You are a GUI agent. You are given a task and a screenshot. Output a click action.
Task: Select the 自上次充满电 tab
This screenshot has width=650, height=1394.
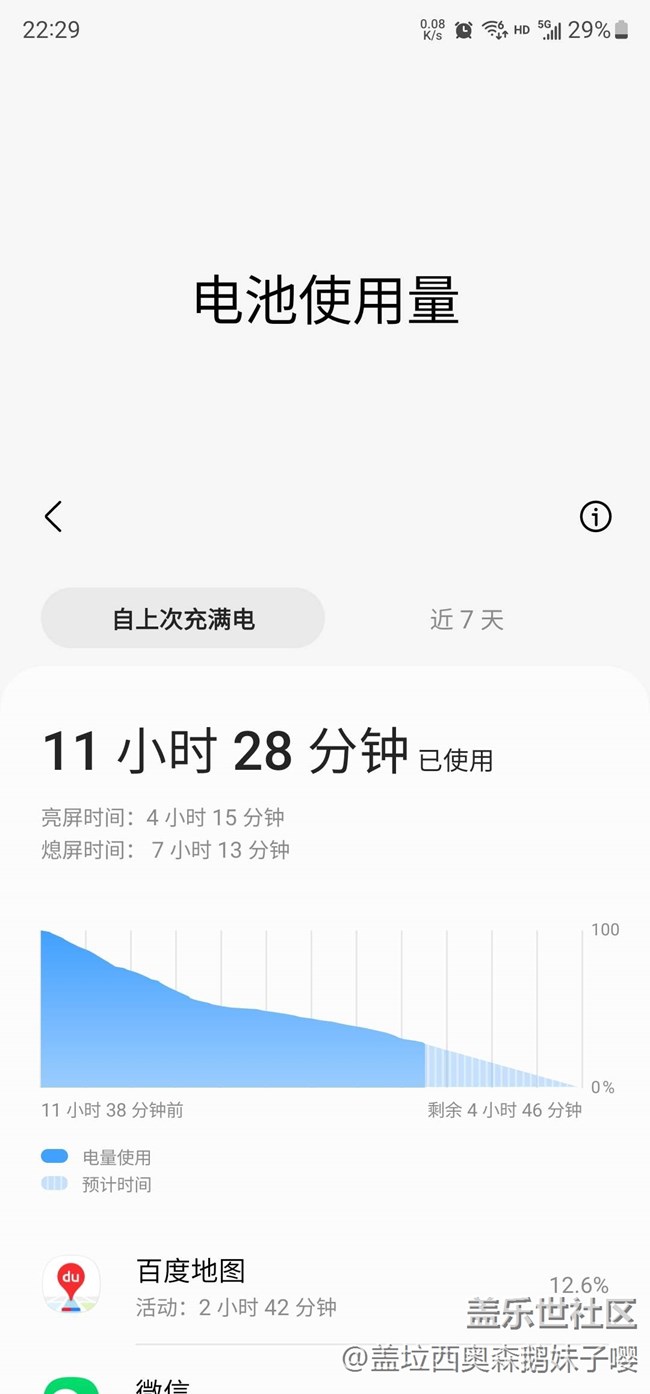[x=183, y=618]
